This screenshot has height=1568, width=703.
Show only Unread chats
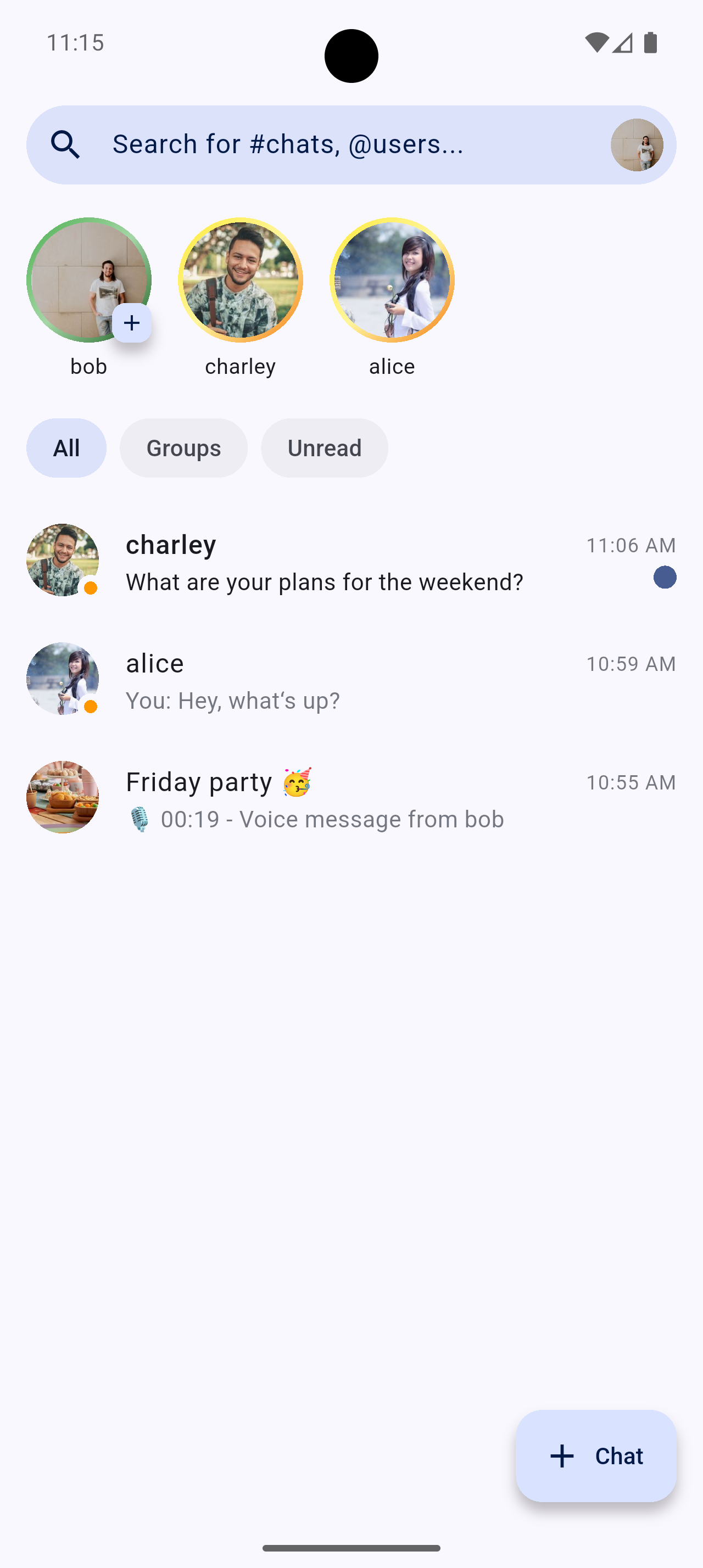tap(325, 448)
